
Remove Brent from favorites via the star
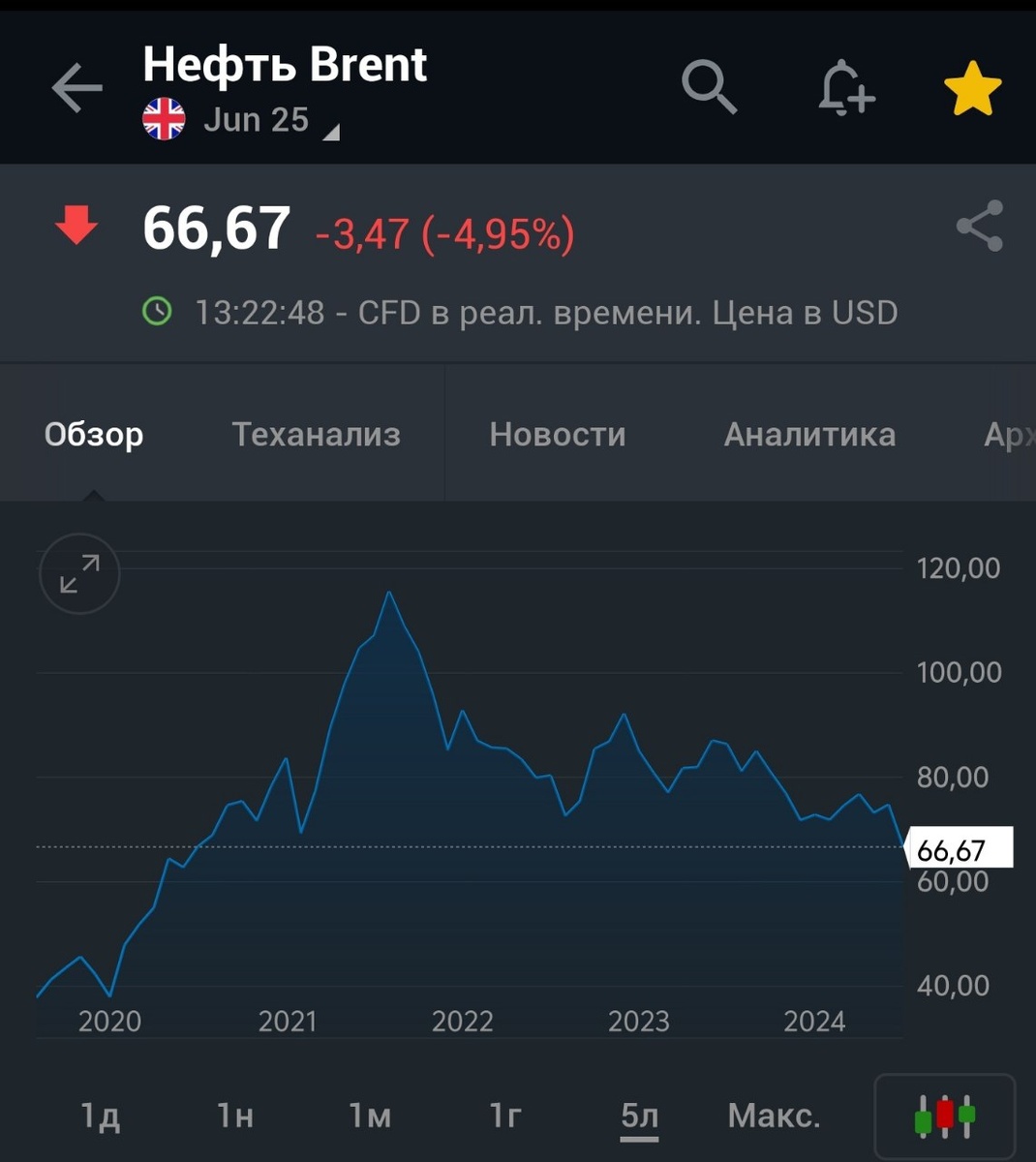pos(972,88)
